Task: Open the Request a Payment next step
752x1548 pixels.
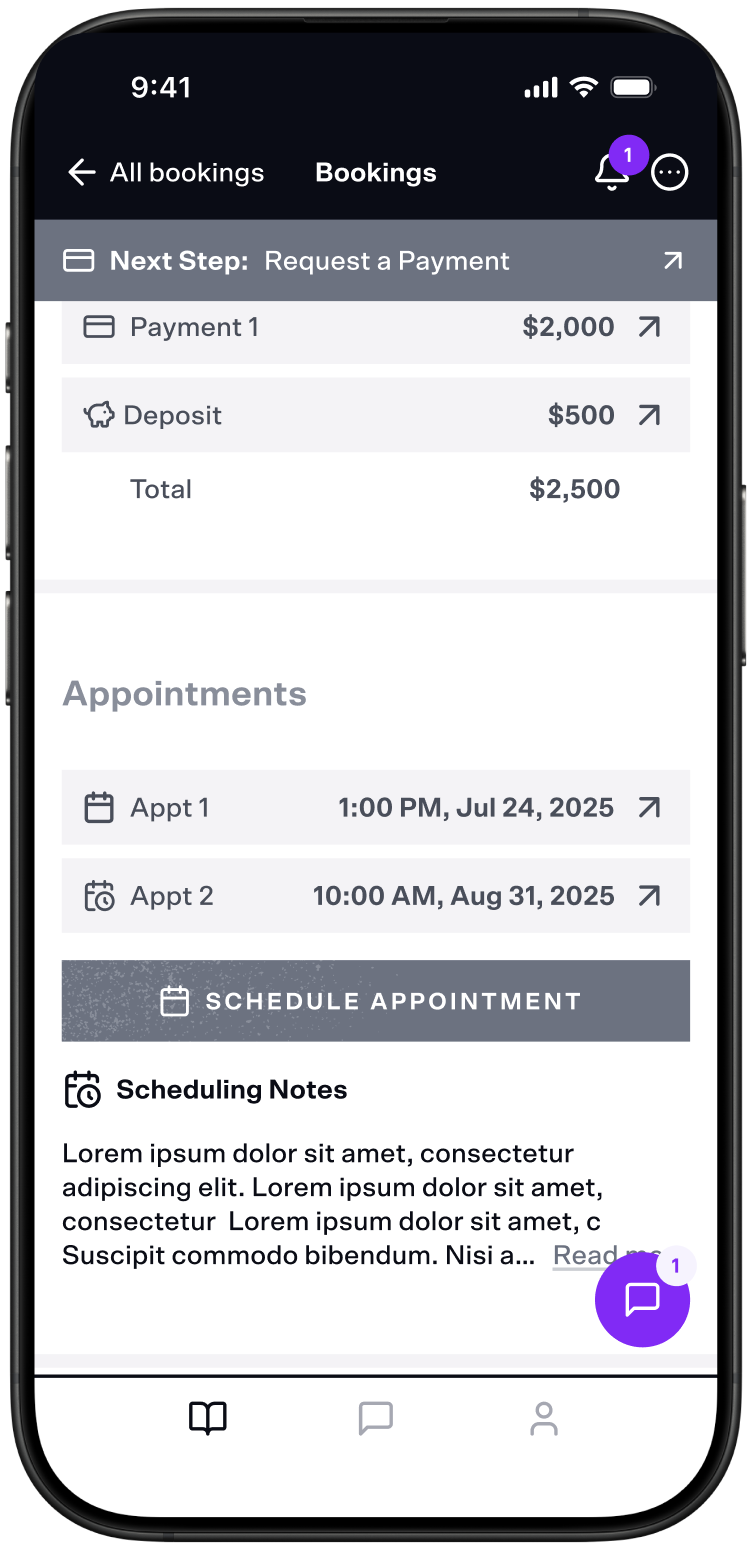Action: (x=375, y=261)
